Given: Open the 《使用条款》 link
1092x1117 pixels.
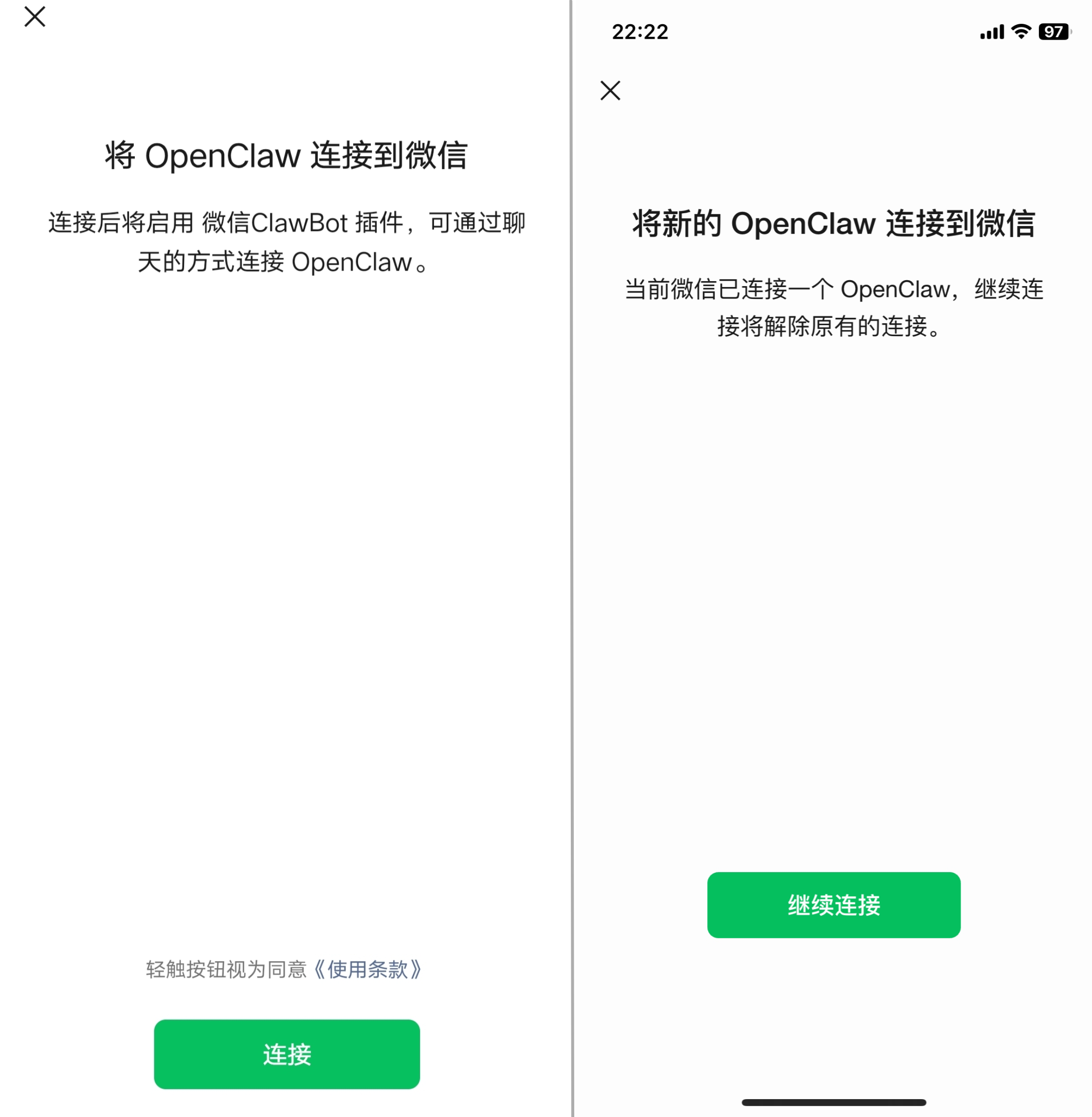Looking at the screenshot, I should click(367, 969).
